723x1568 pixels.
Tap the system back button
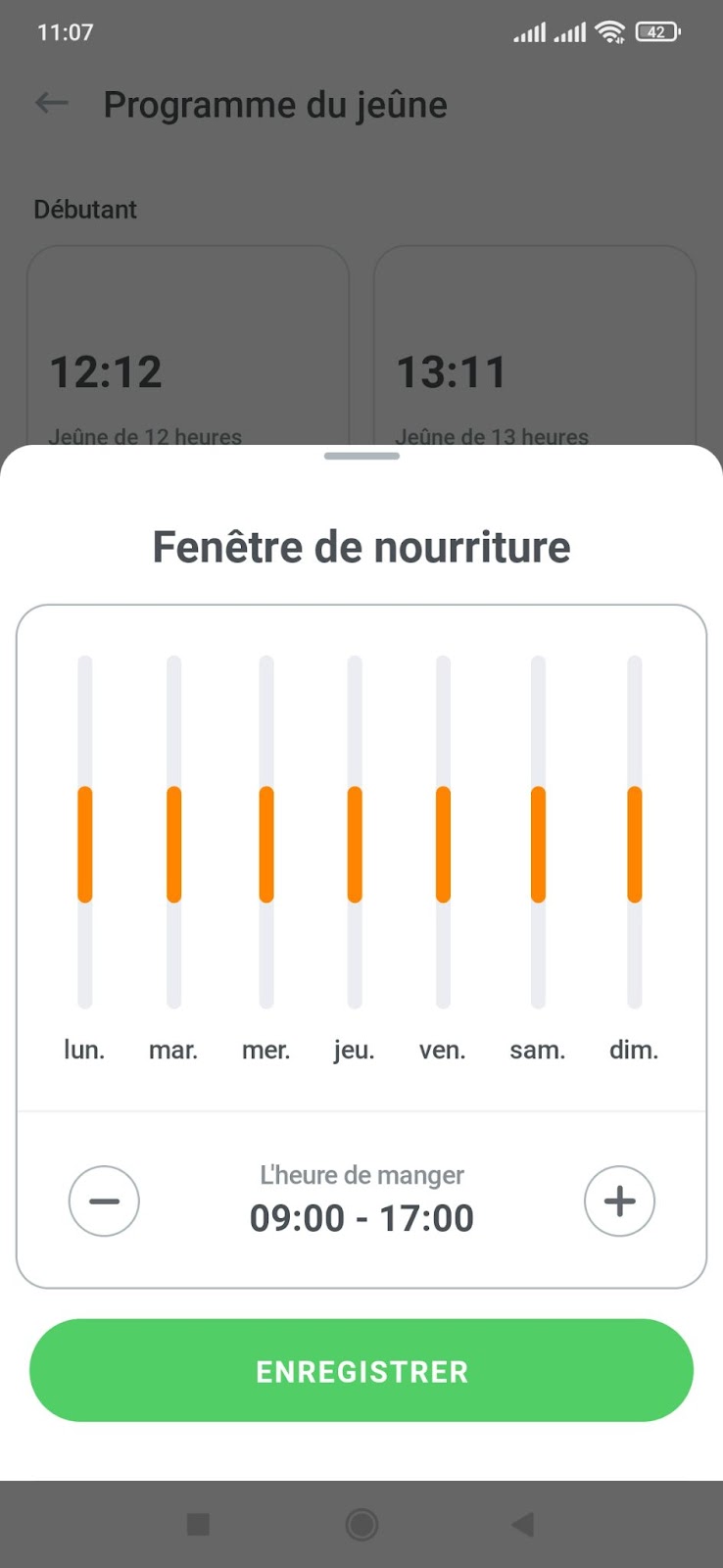coord(523,1524)
